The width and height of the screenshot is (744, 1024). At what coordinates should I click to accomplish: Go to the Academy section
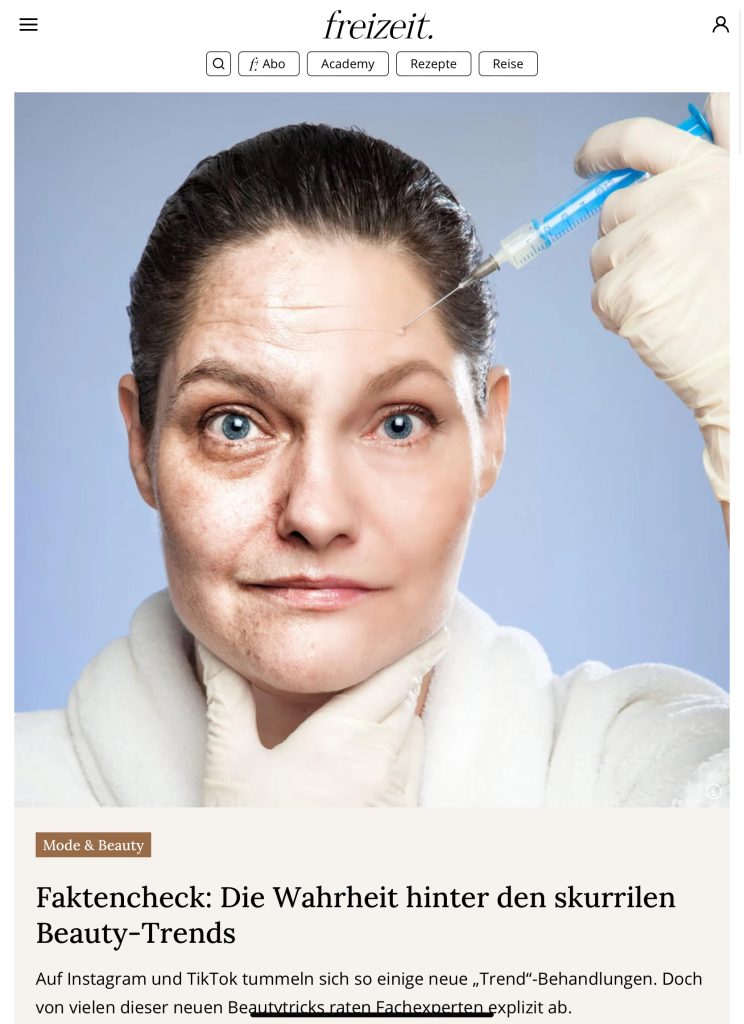tap(347, 64)
